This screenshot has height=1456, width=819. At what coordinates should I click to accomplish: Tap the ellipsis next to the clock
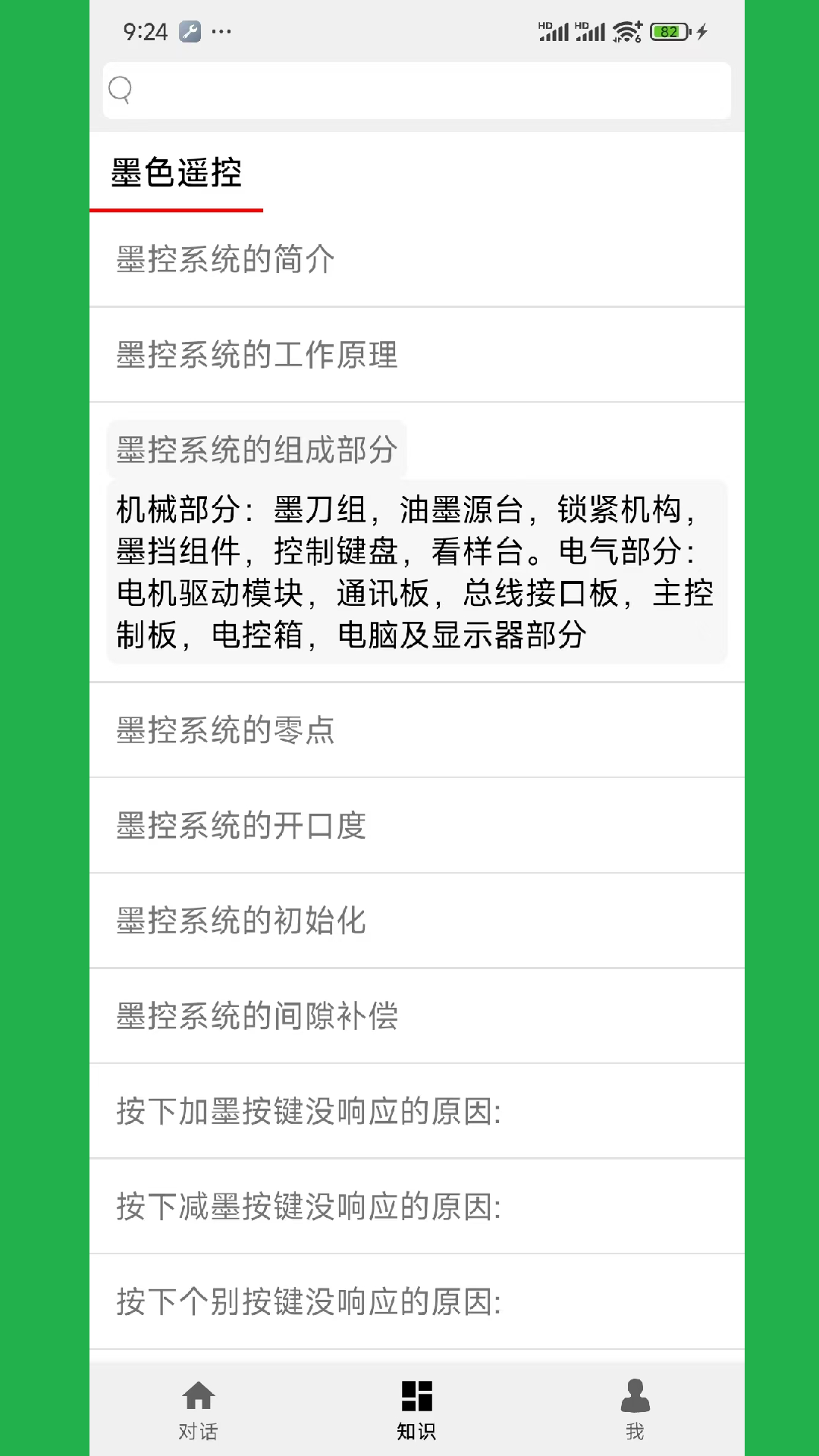(x=221, y=32)
